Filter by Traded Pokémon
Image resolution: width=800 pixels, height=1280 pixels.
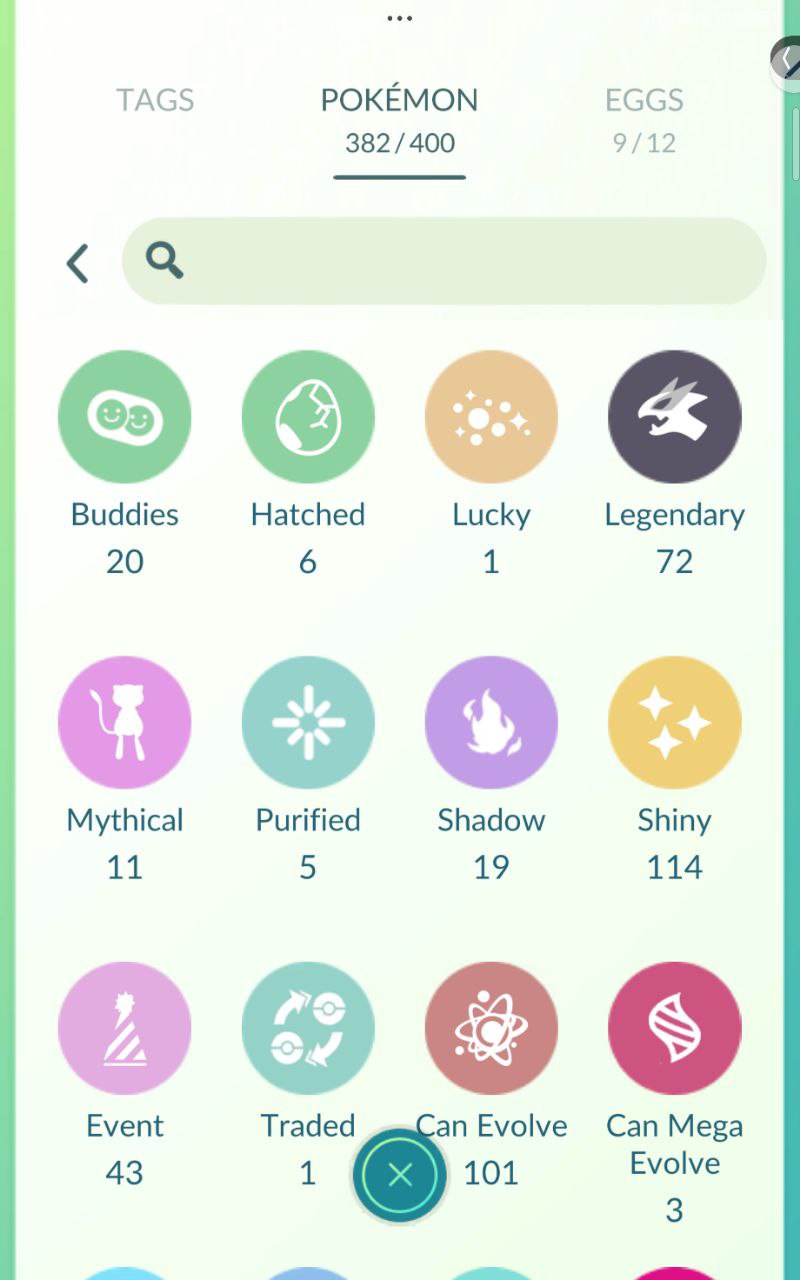(308, 1029)
